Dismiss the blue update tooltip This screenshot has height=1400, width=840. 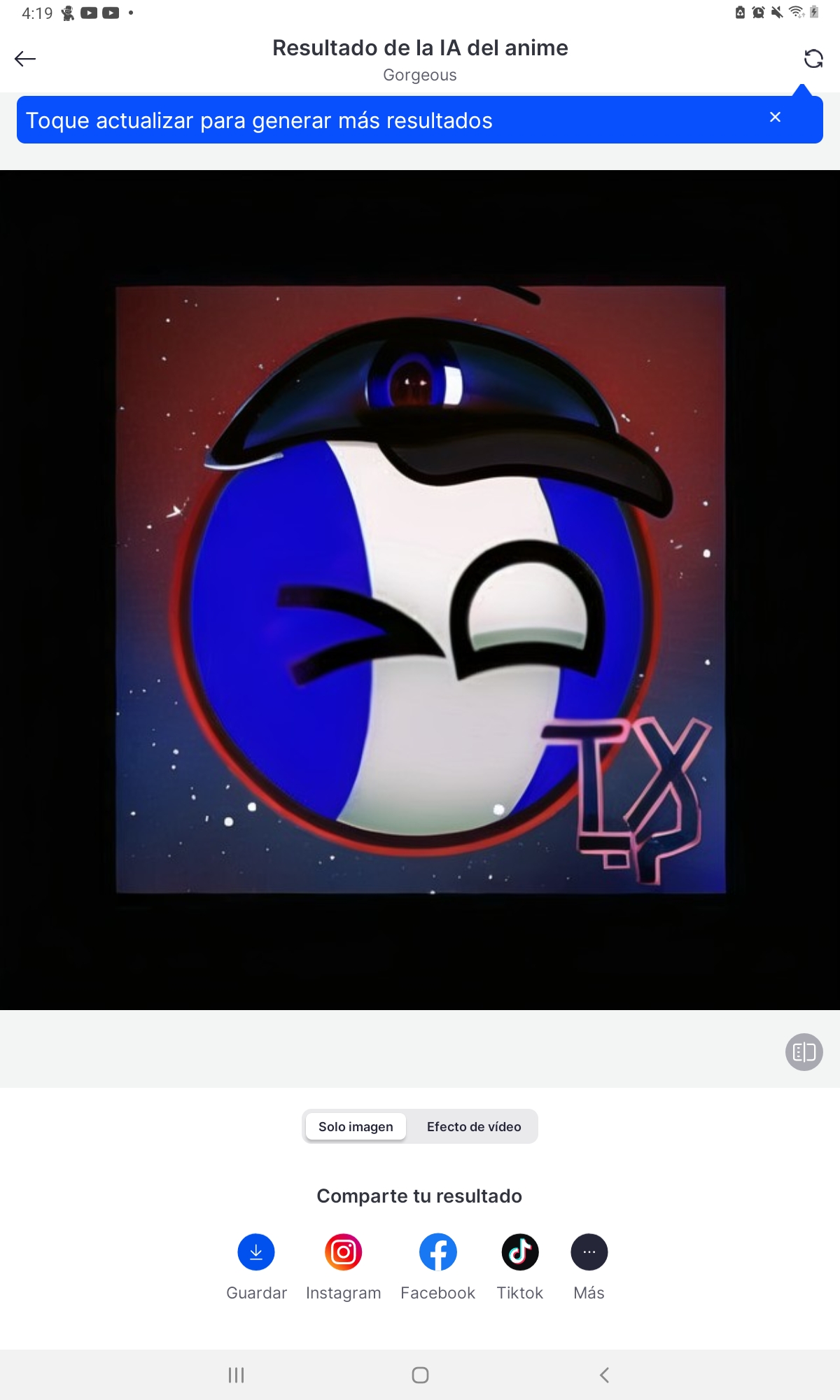coord(775,117)
